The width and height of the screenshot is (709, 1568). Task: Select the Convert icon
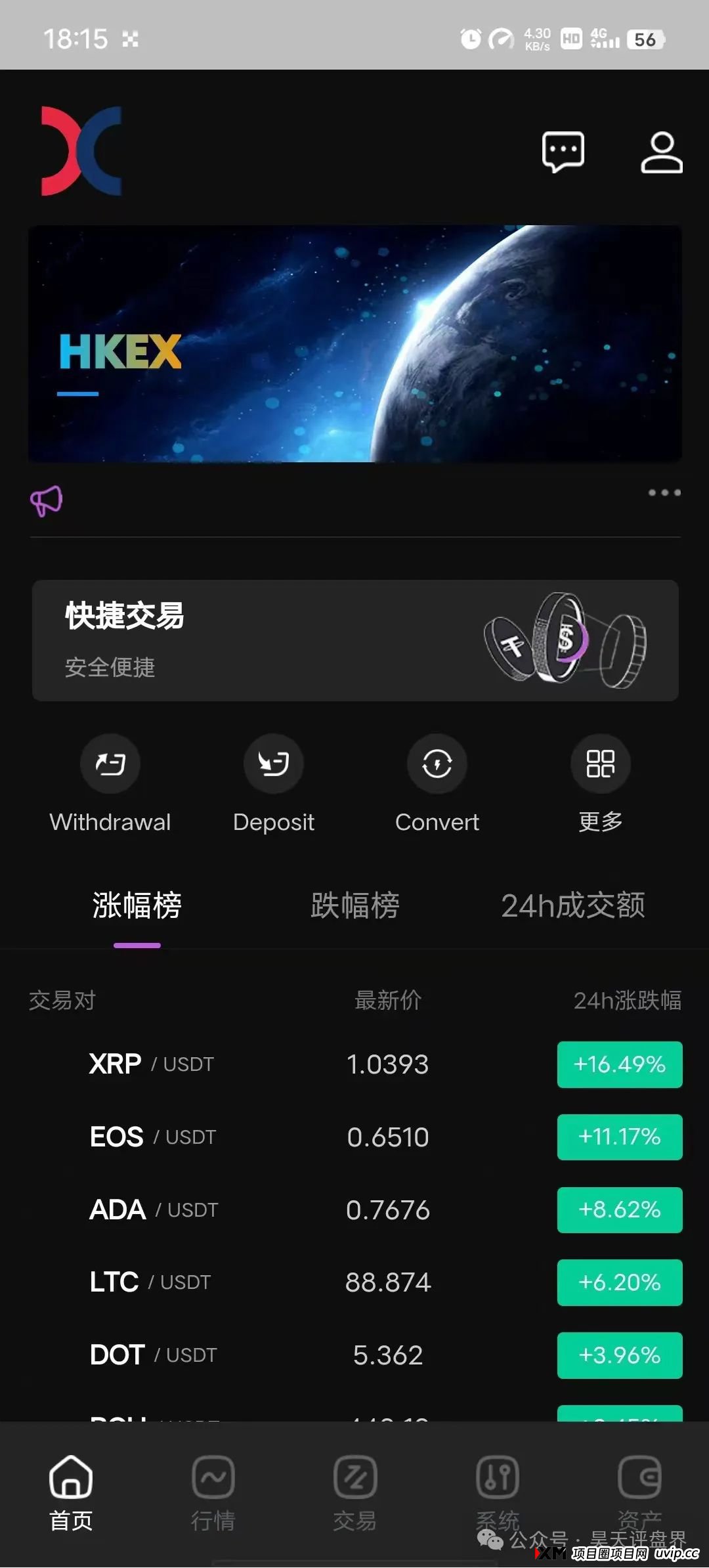[437, 764]
